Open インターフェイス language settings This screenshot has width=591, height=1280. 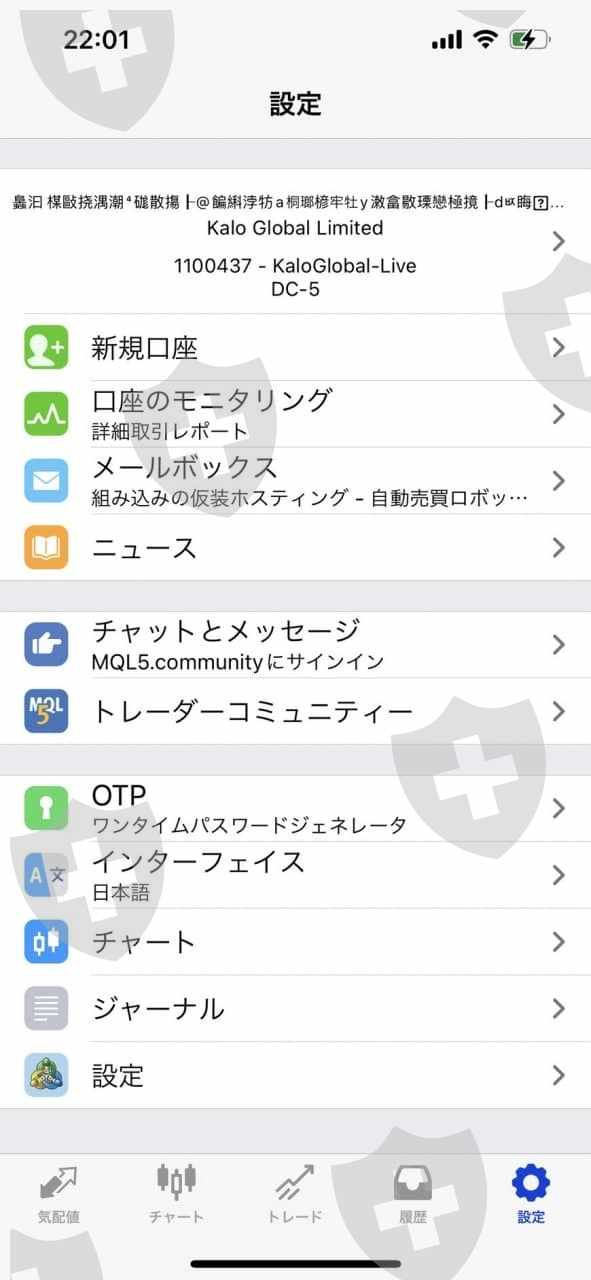[295, 875]
